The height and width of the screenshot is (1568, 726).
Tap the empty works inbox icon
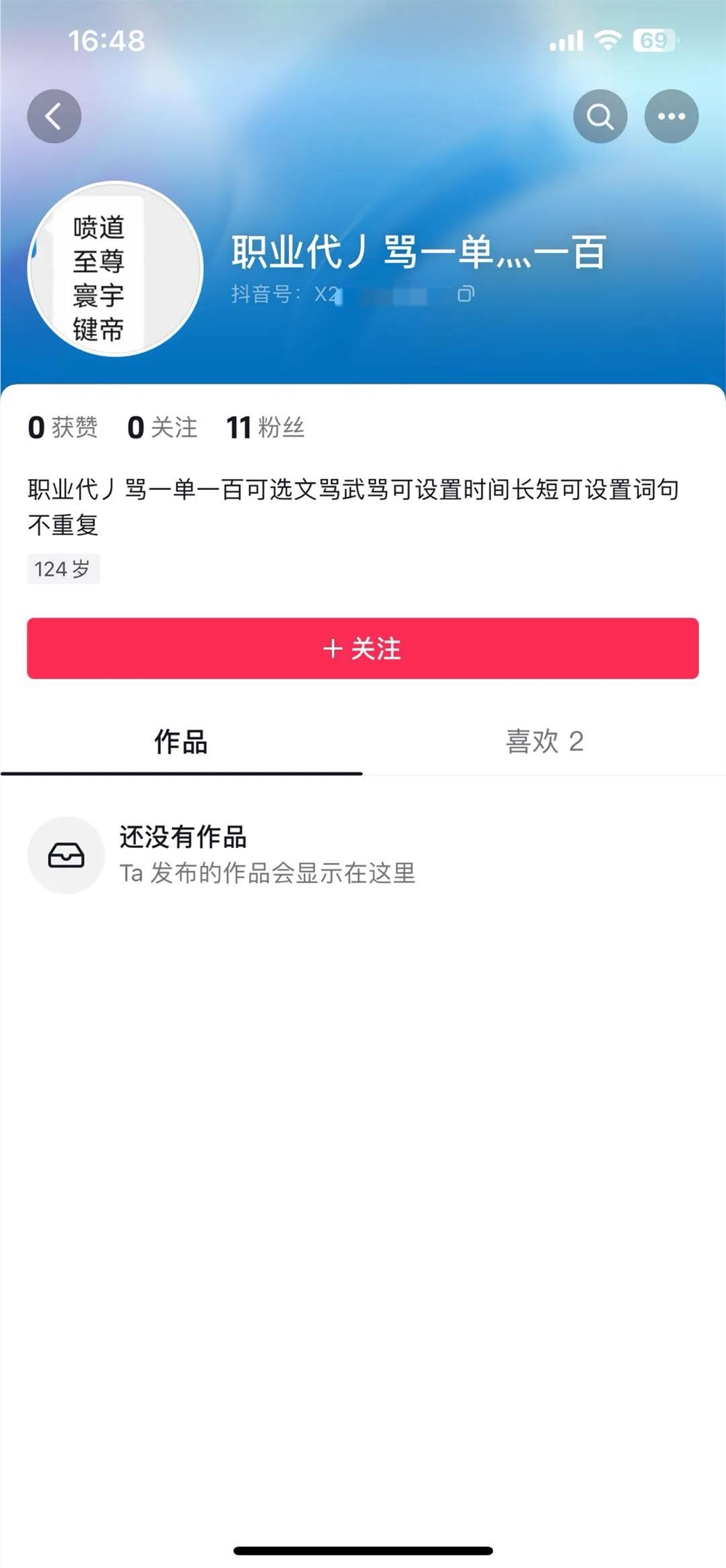coord(65,855)
